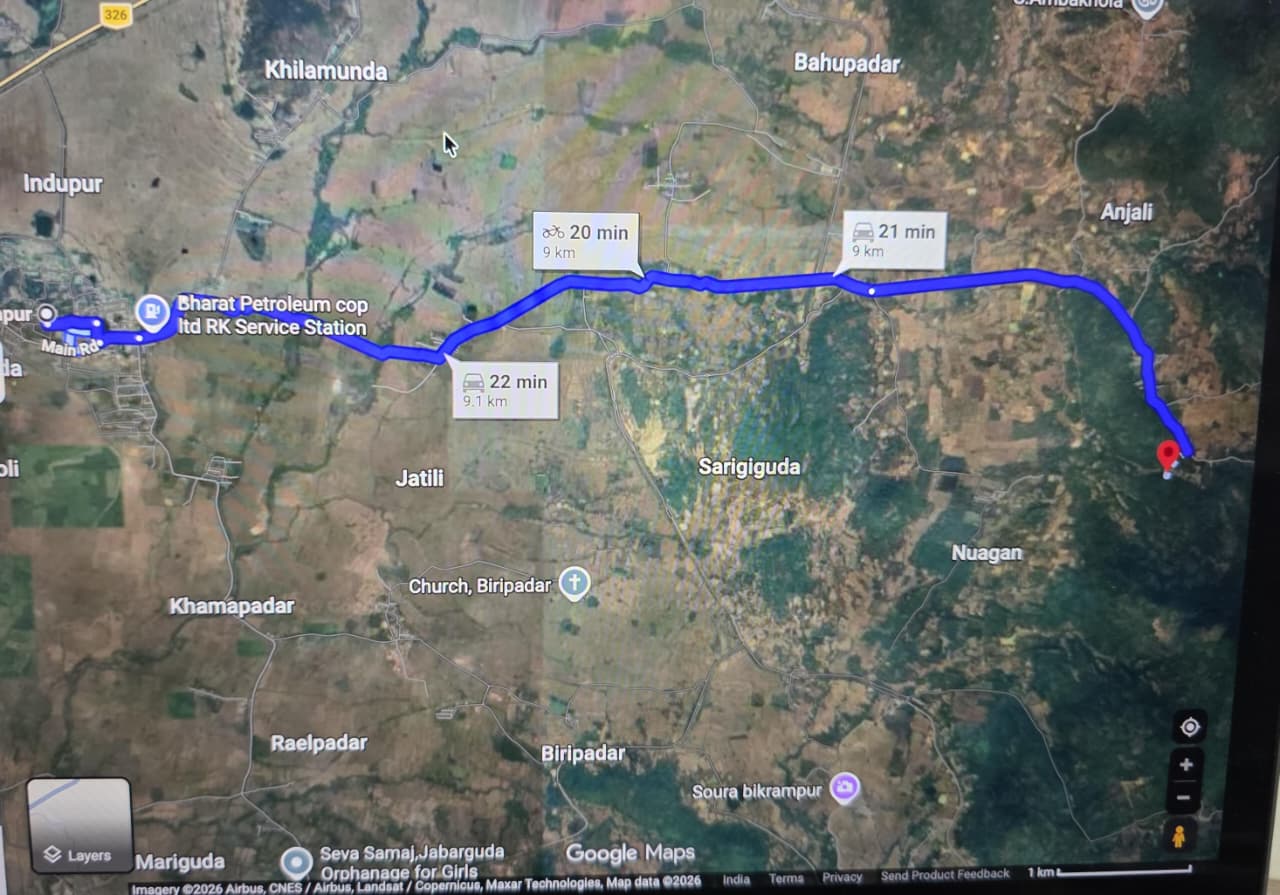Select the 20 min motorcycle route label
The width and height of the screenshot is (1280, 895).
pyautogui.click(x=585, y=241)
